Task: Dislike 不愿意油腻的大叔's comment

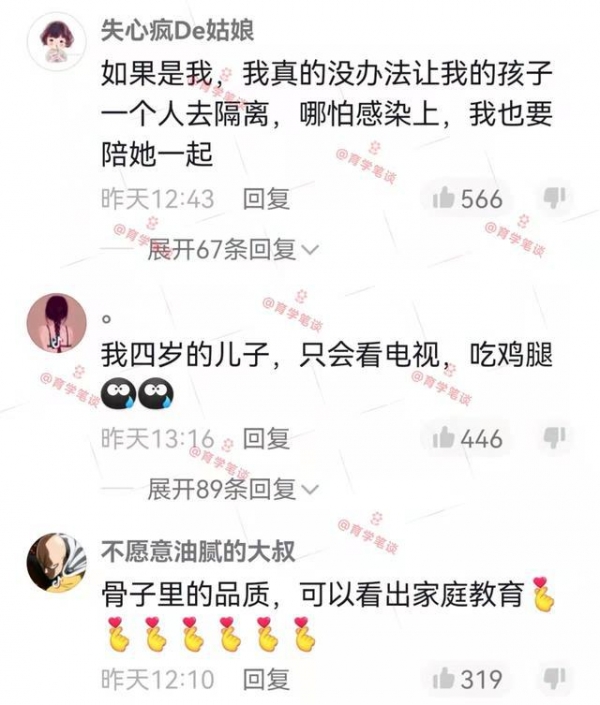Action: click(x=554, y=678)
